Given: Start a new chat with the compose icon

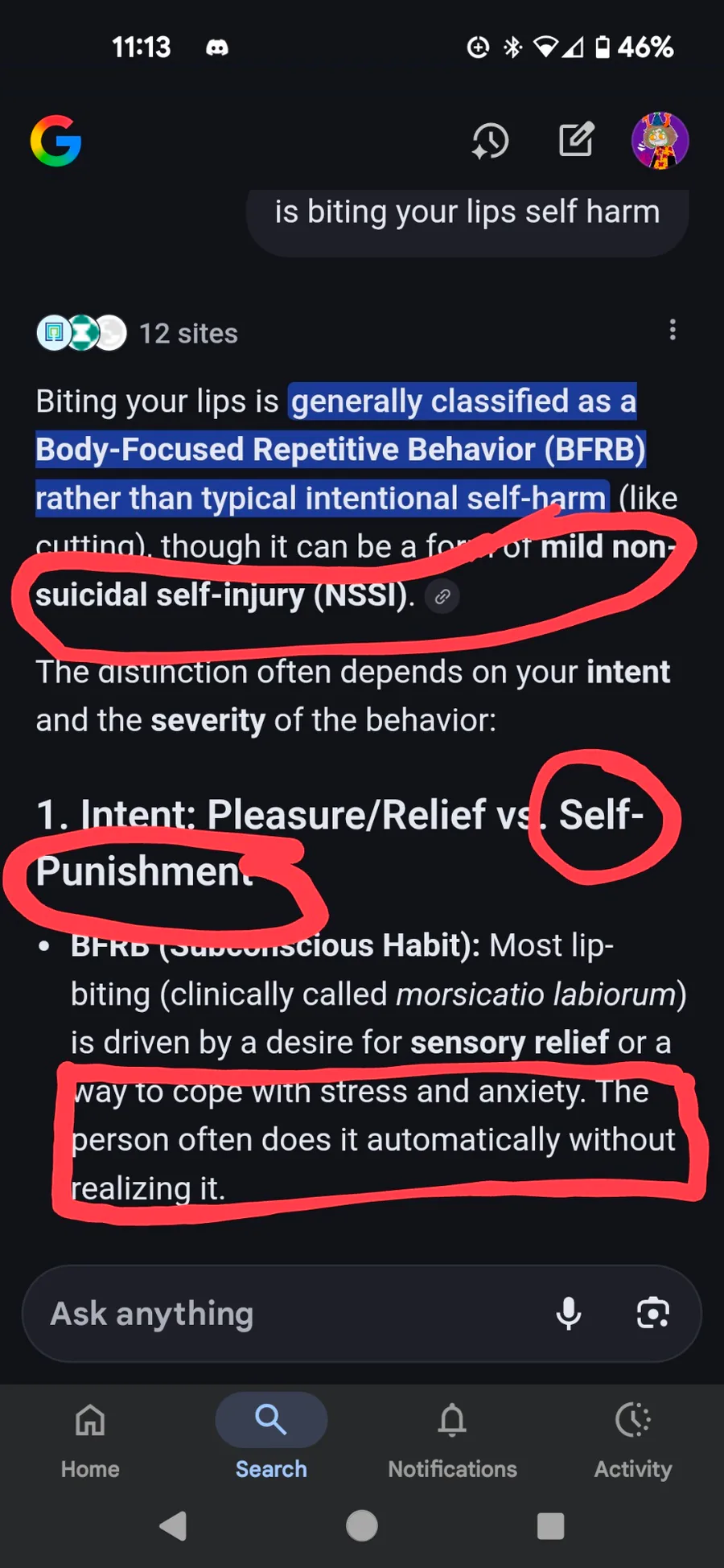Looking at the screenshot, I should tap(576, 140).
